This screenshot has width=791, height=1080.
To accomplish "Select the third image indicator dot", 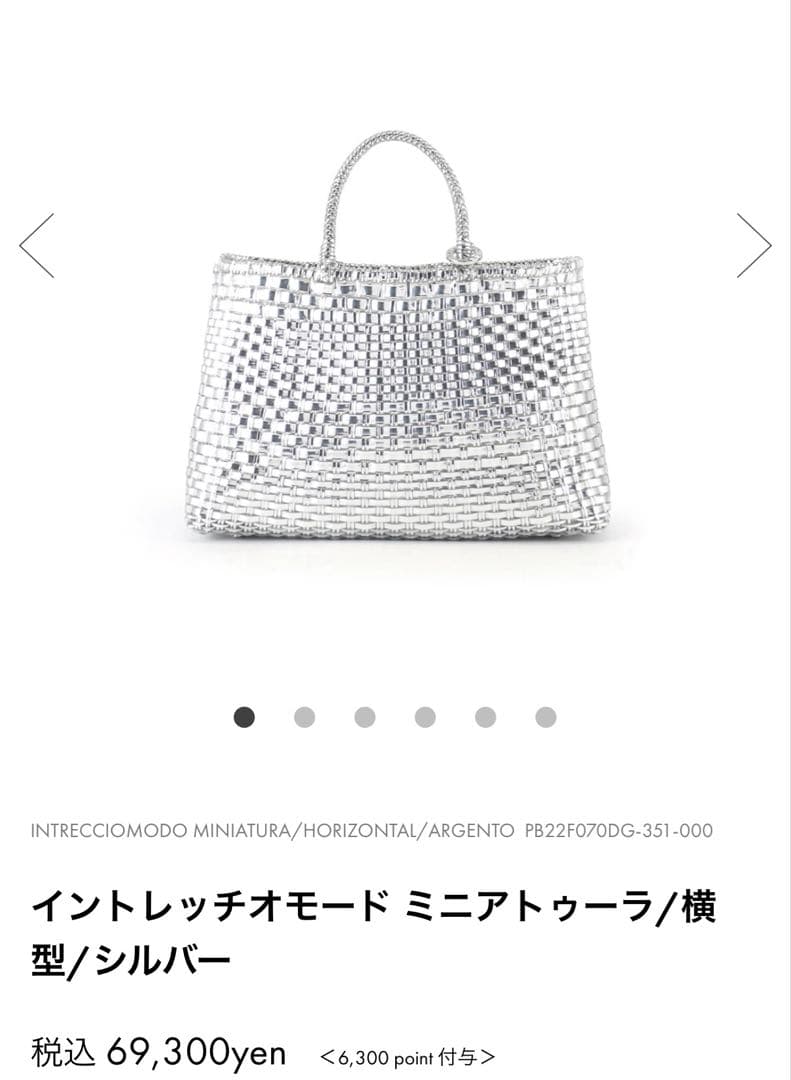I will (x=365, y=717).
